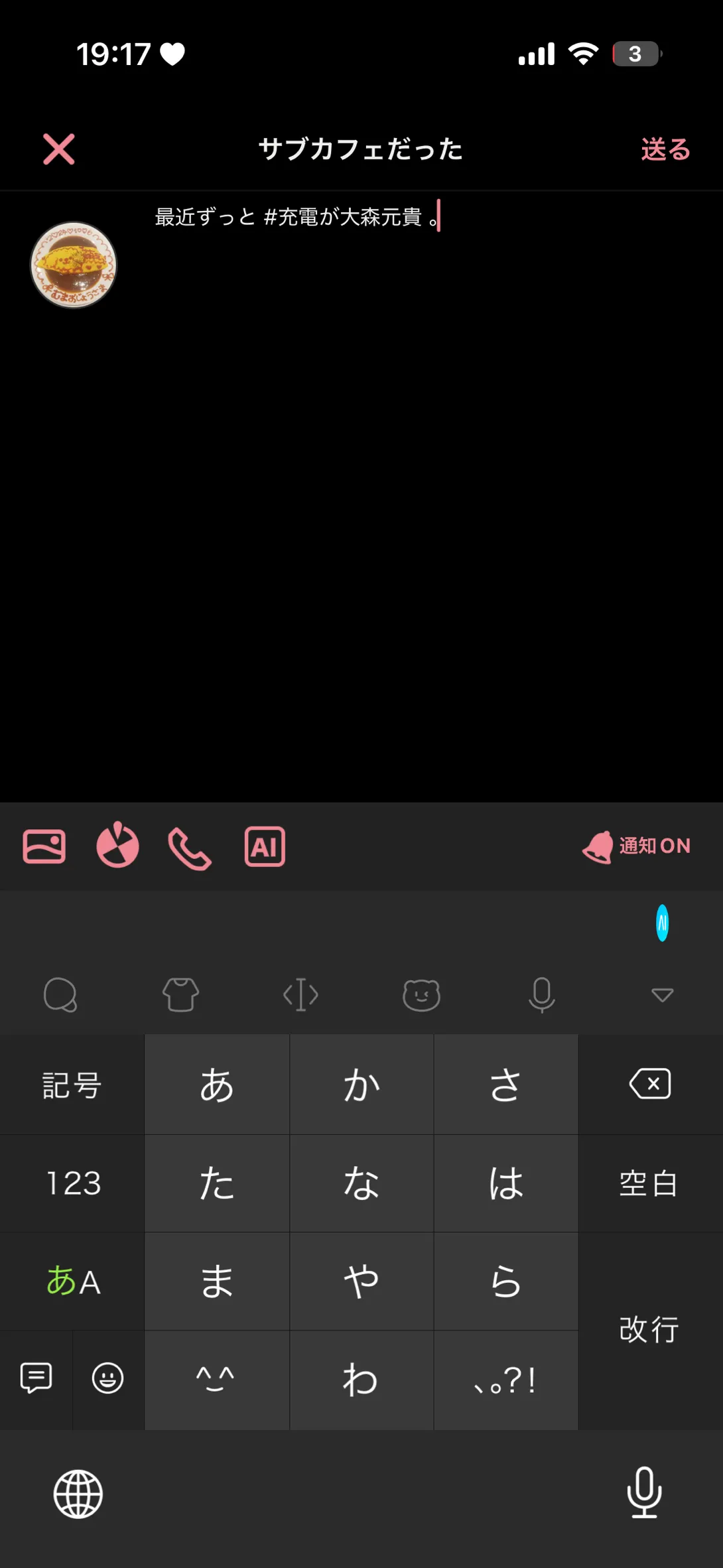Send the post with 送る
The width and height of the screenshot is (723, 1568).
pyautogui.click(x=665, y=149)
